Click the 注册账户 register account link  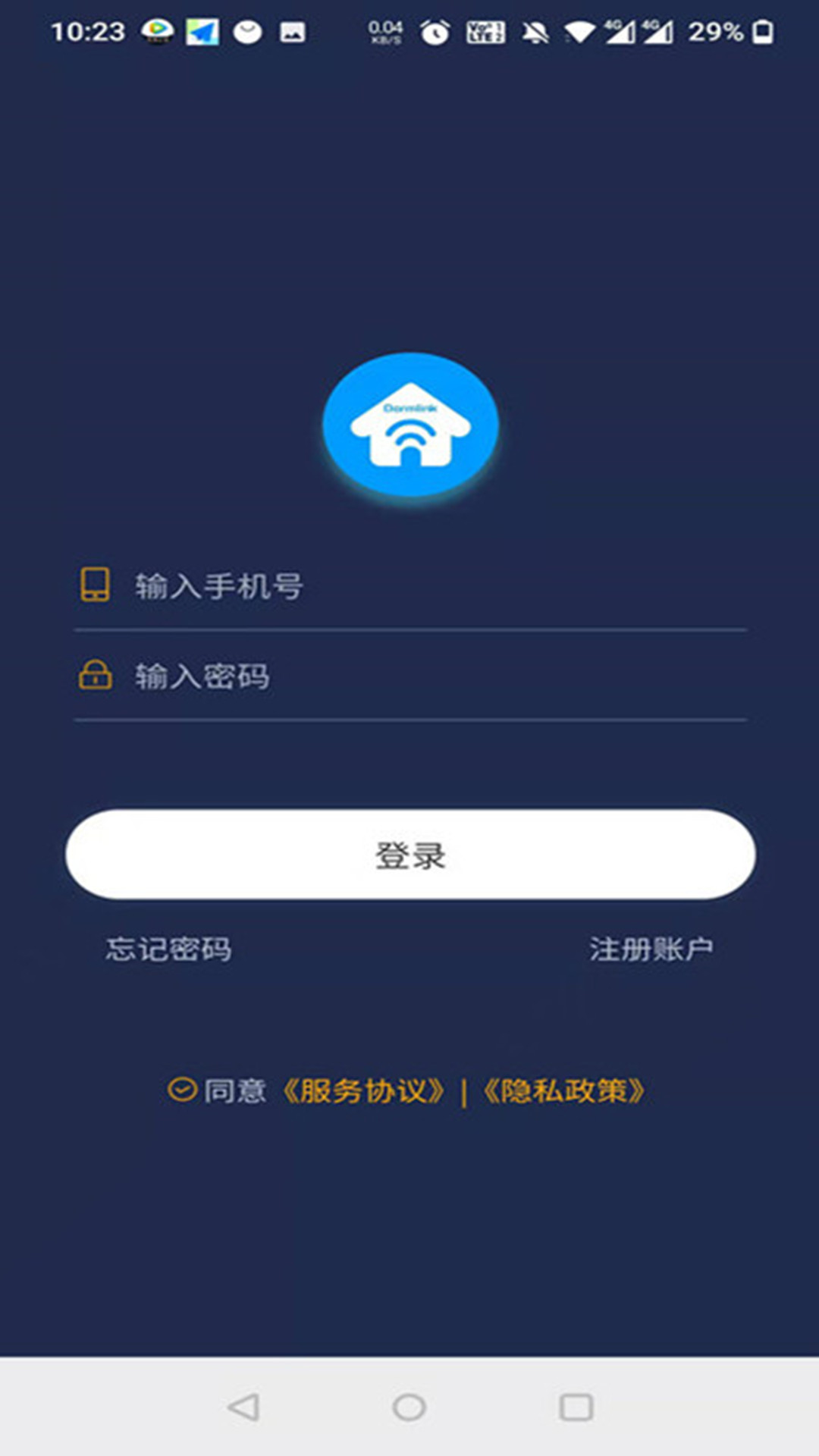[652, 948]
